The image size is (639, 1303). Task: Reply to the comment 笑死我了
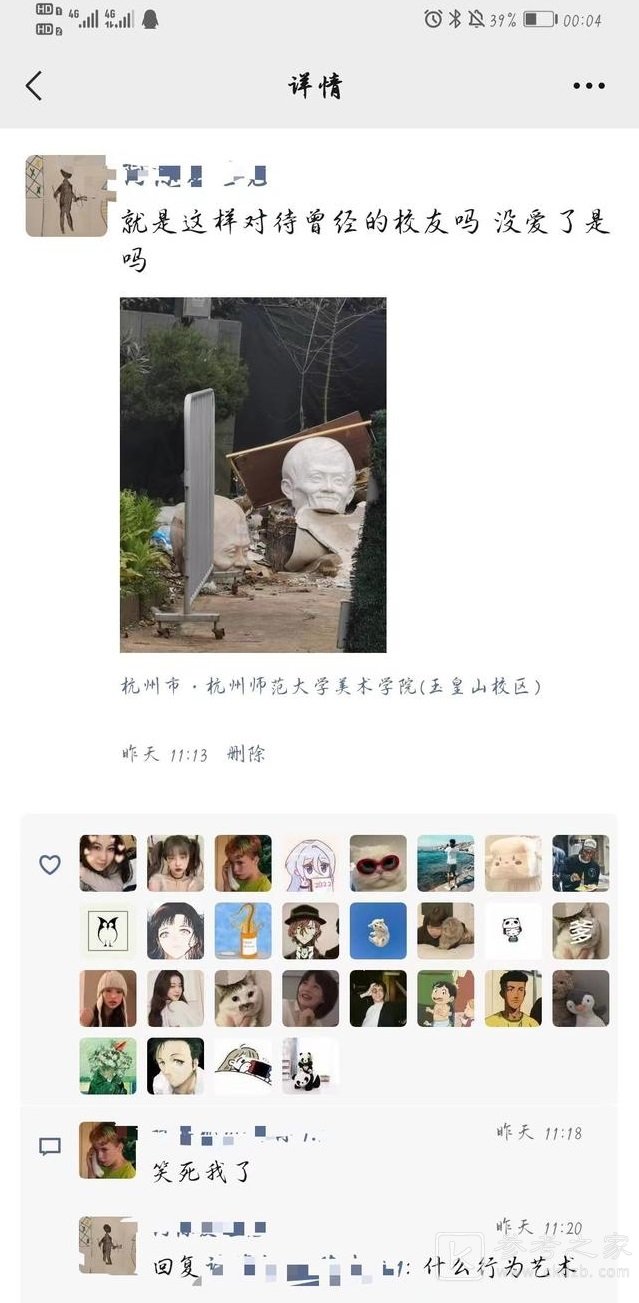click(203, 1171)
